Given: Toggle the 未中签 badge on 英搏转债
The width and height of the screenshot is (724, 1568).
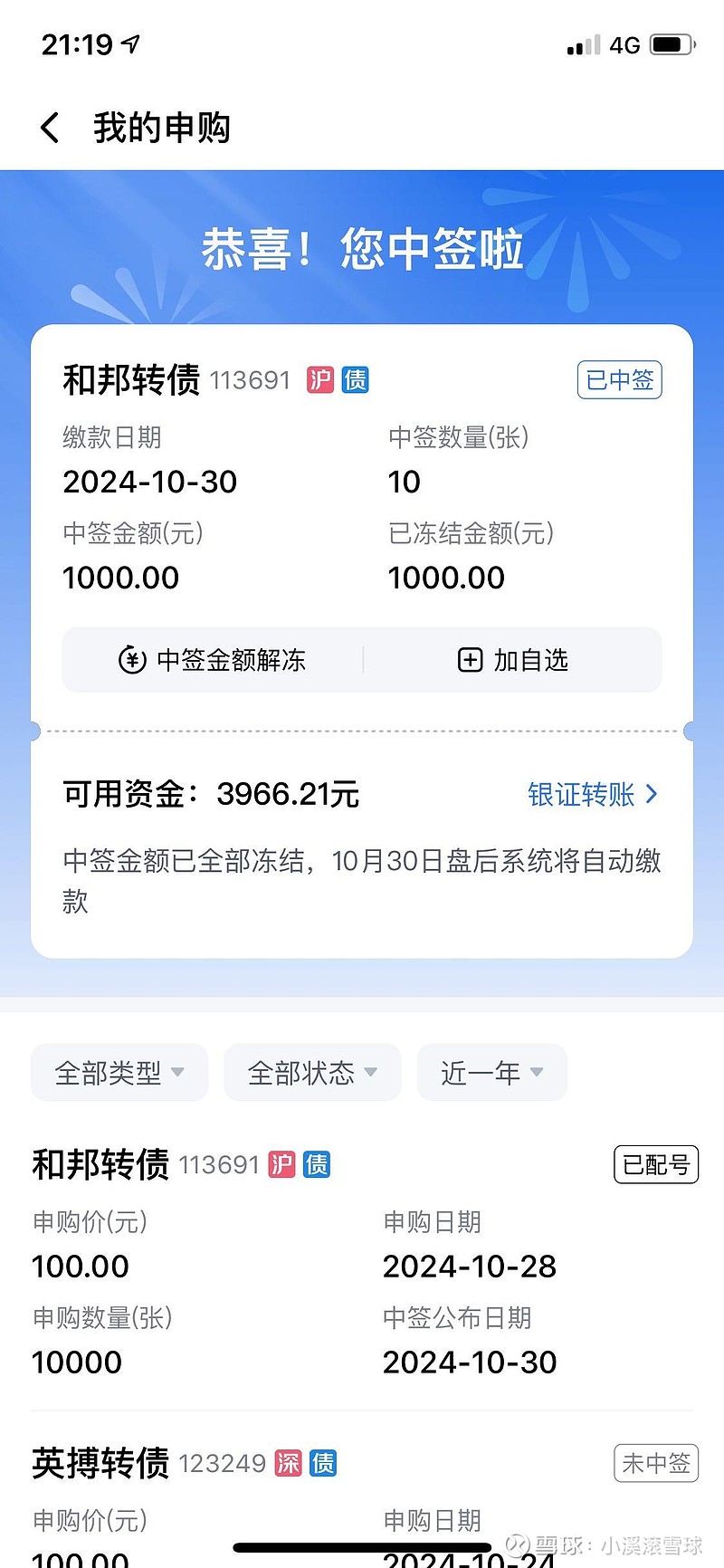Looking at the screenshot, I should 656,1462.
